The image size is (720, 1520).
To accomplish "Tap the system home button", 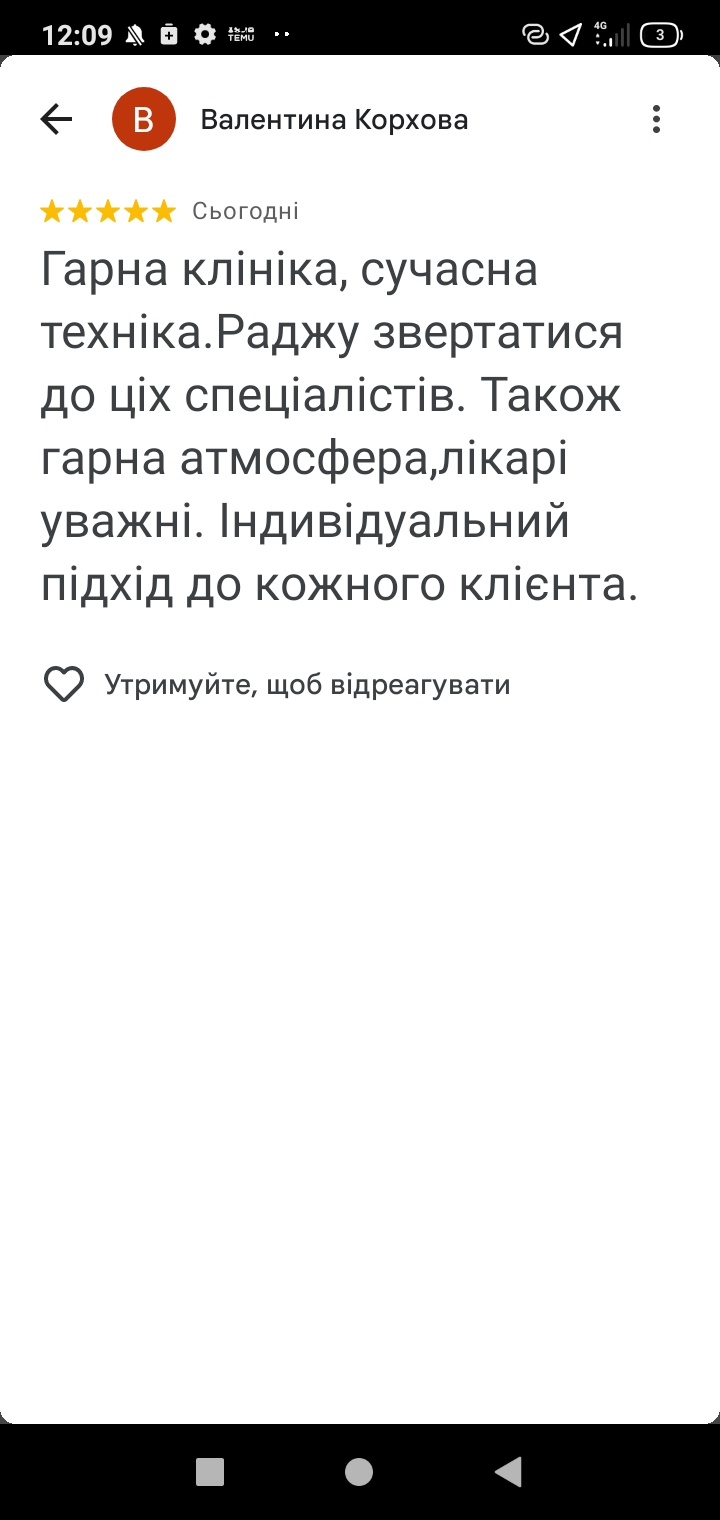I will pos(359,1471).
